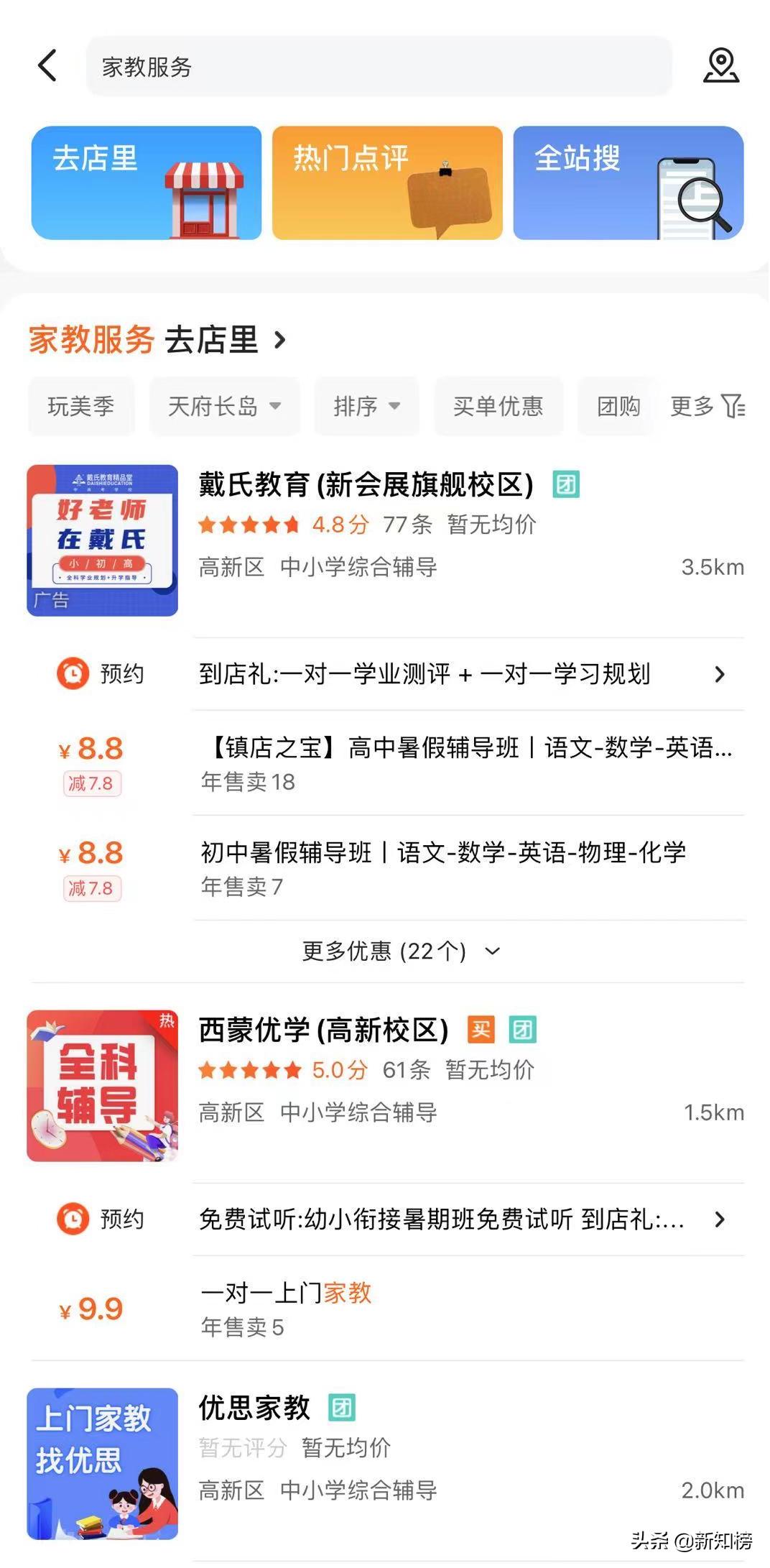This screenshot has width=770, height=1568.
Task: Select the 玩美季 filter chip
Action: [x=80, y=407]
